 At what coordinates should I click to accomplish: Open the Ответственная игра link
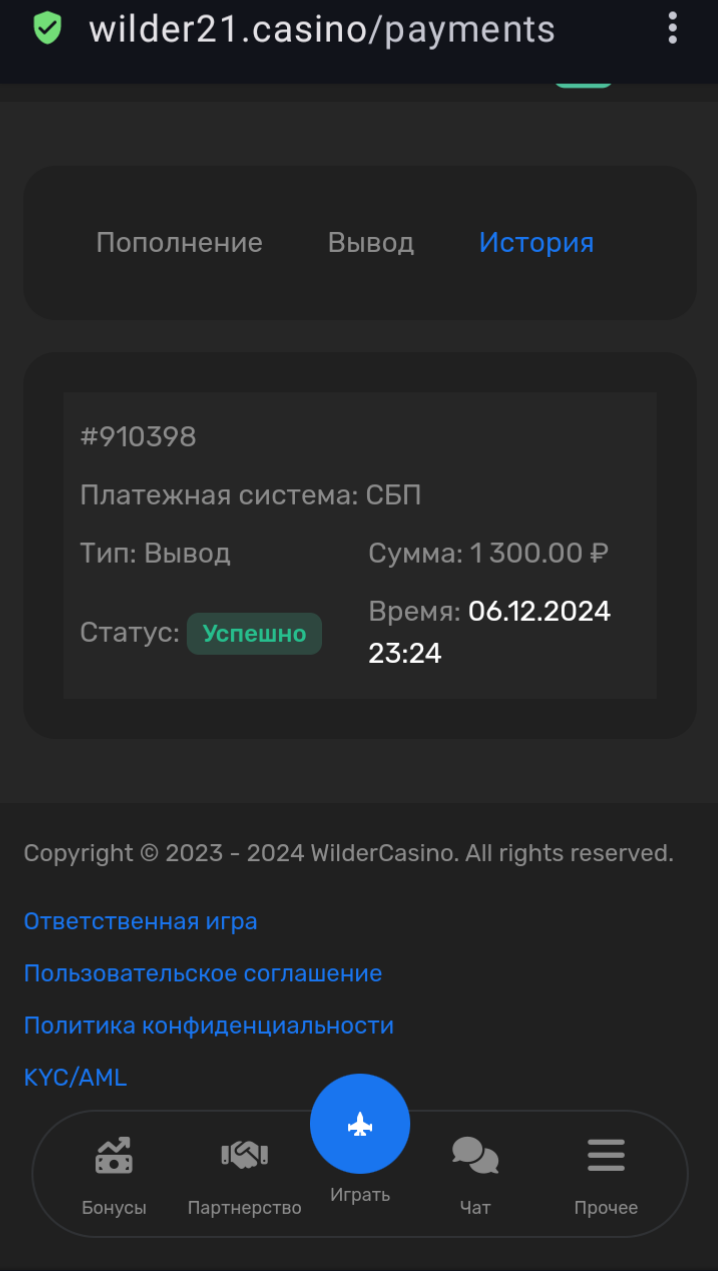pos(141,921)
